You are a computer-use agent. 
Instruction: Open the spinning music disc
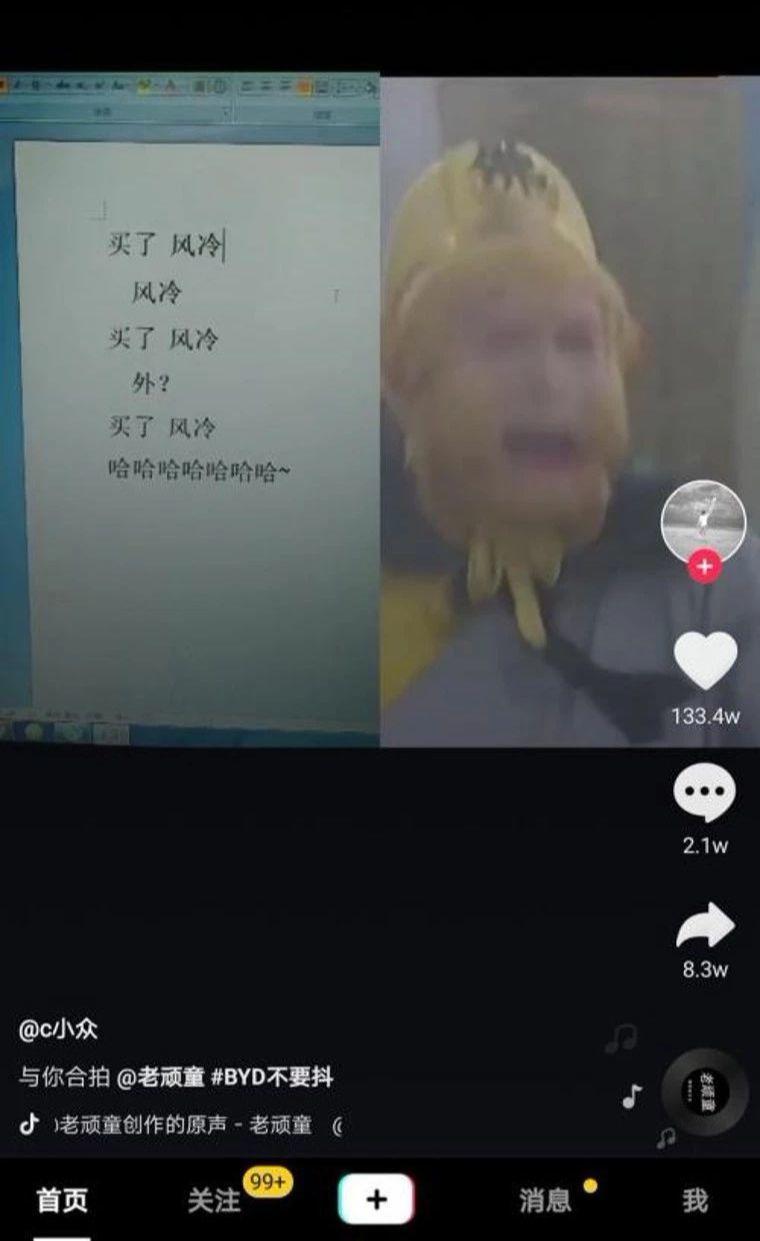click(x=704, y=1091)
